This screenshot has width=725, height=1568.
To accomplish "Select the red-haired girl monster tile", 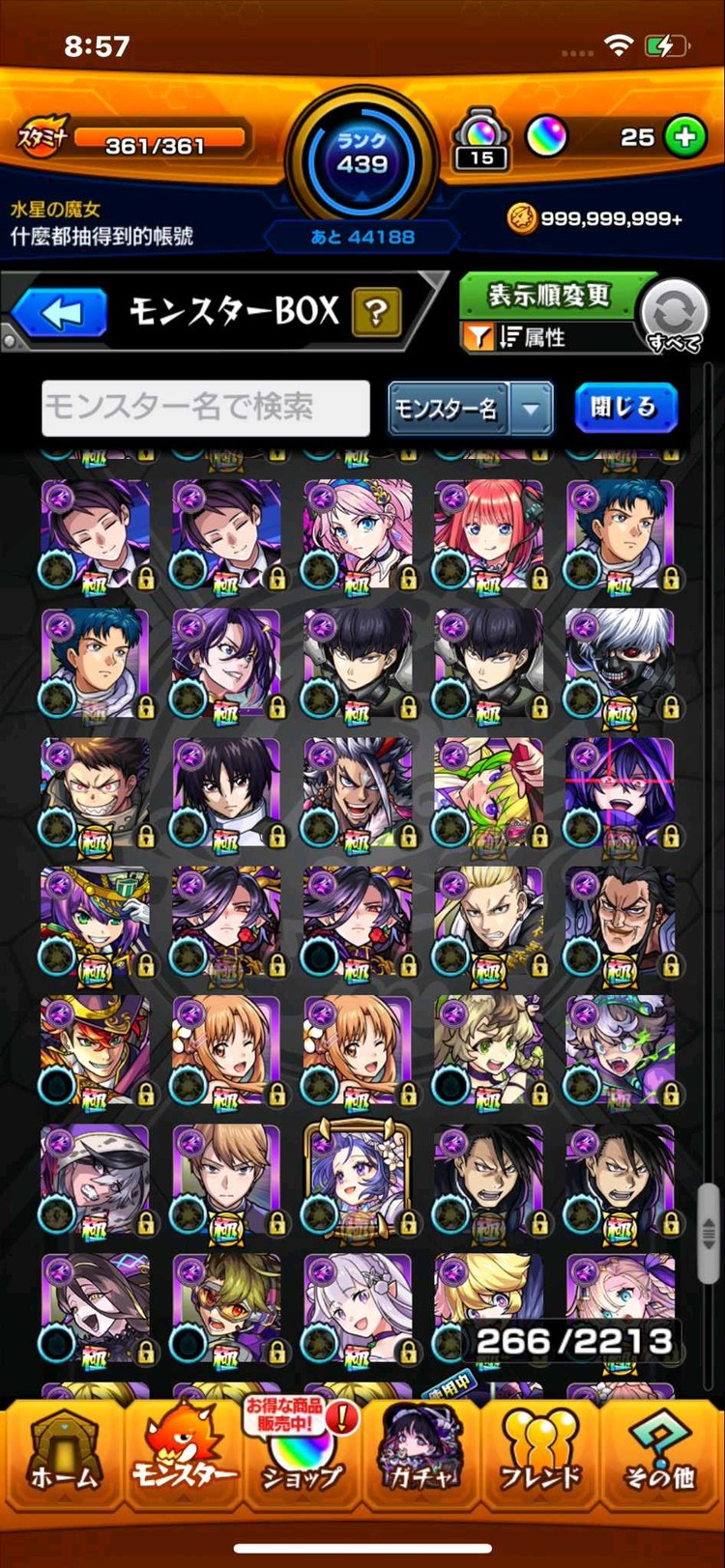I will tap(488, 535).
